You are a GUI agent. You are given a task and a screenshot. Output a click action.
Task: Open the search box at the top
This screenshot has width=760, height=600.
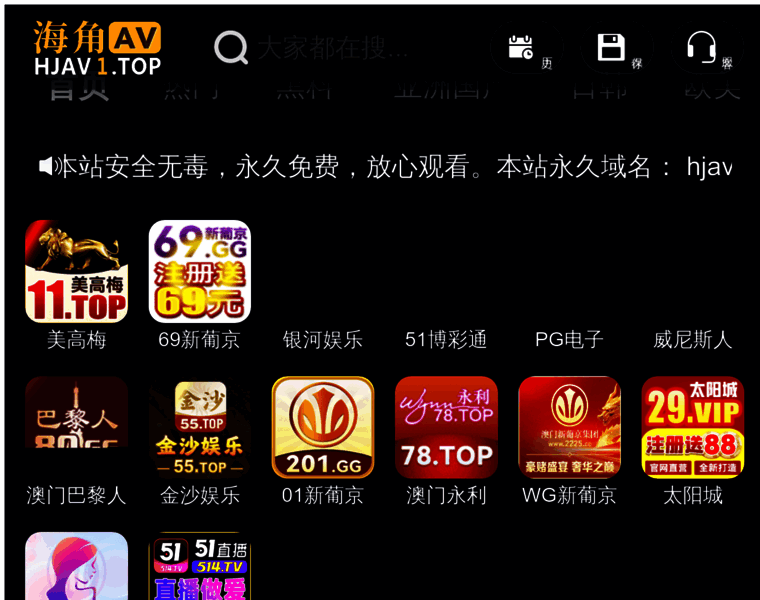(330, 47)
